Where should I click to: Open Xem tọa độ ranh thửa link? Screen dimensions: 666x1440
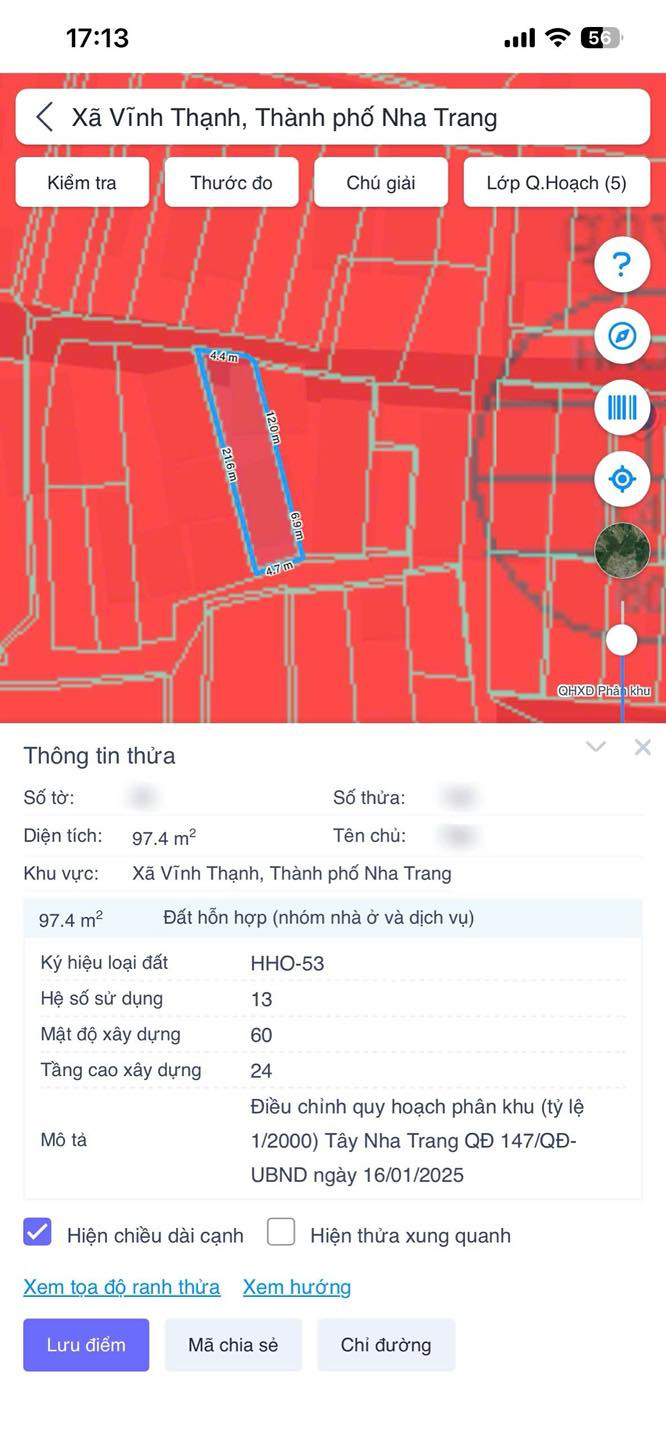point(121,1287)
